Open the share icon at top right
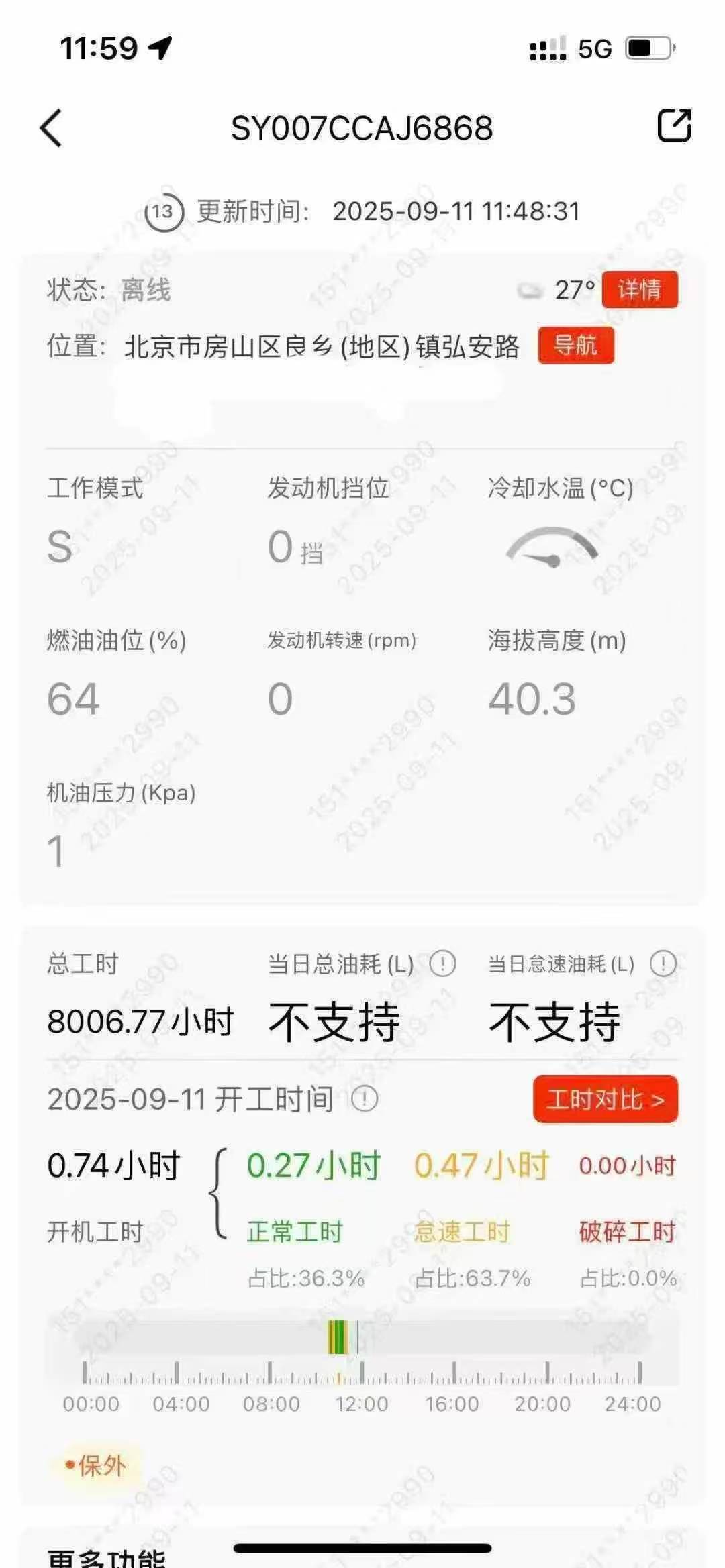Screen dimensions: 725x1568 click(x=673, y=125)
